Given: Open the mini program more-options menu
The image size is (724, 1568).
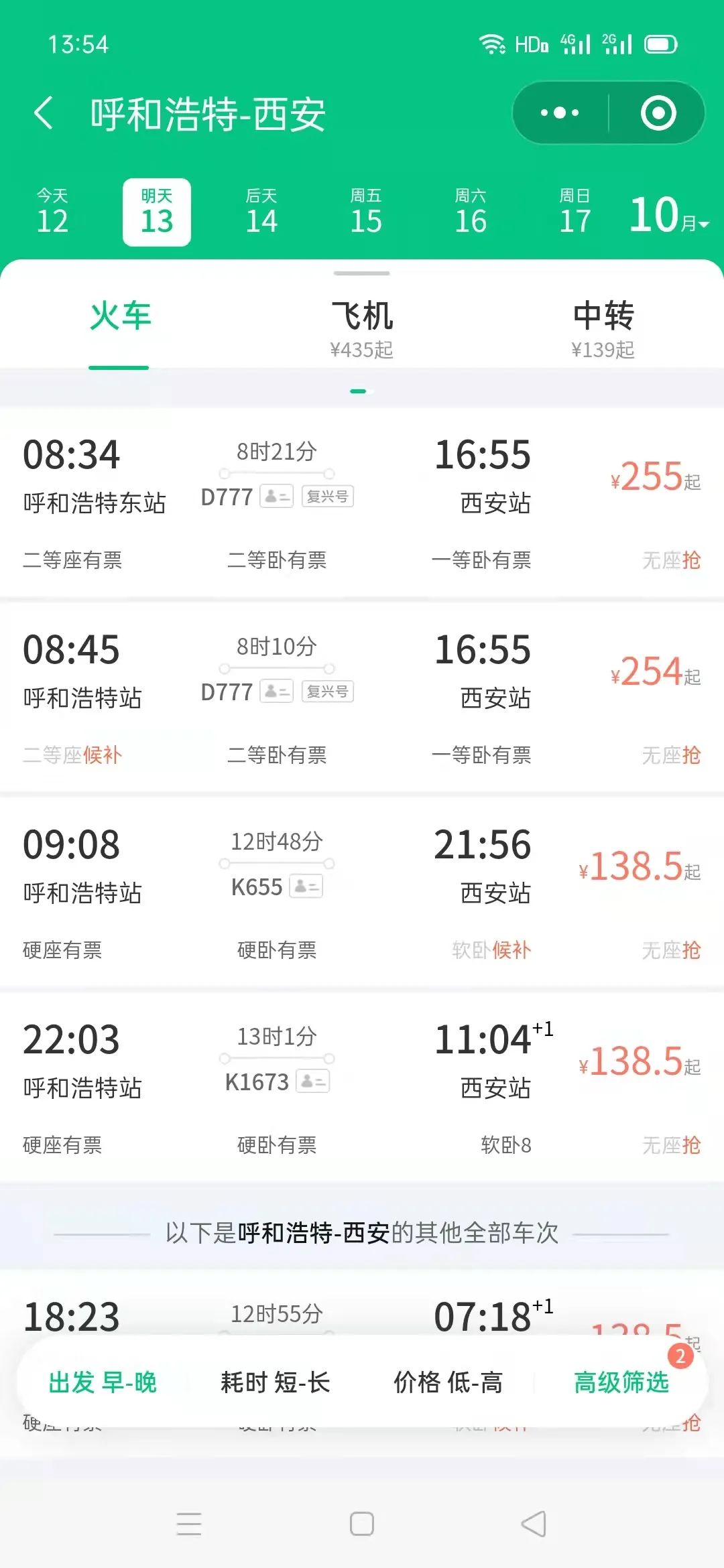Looking at the screenshot, I should tap(560, 113).
